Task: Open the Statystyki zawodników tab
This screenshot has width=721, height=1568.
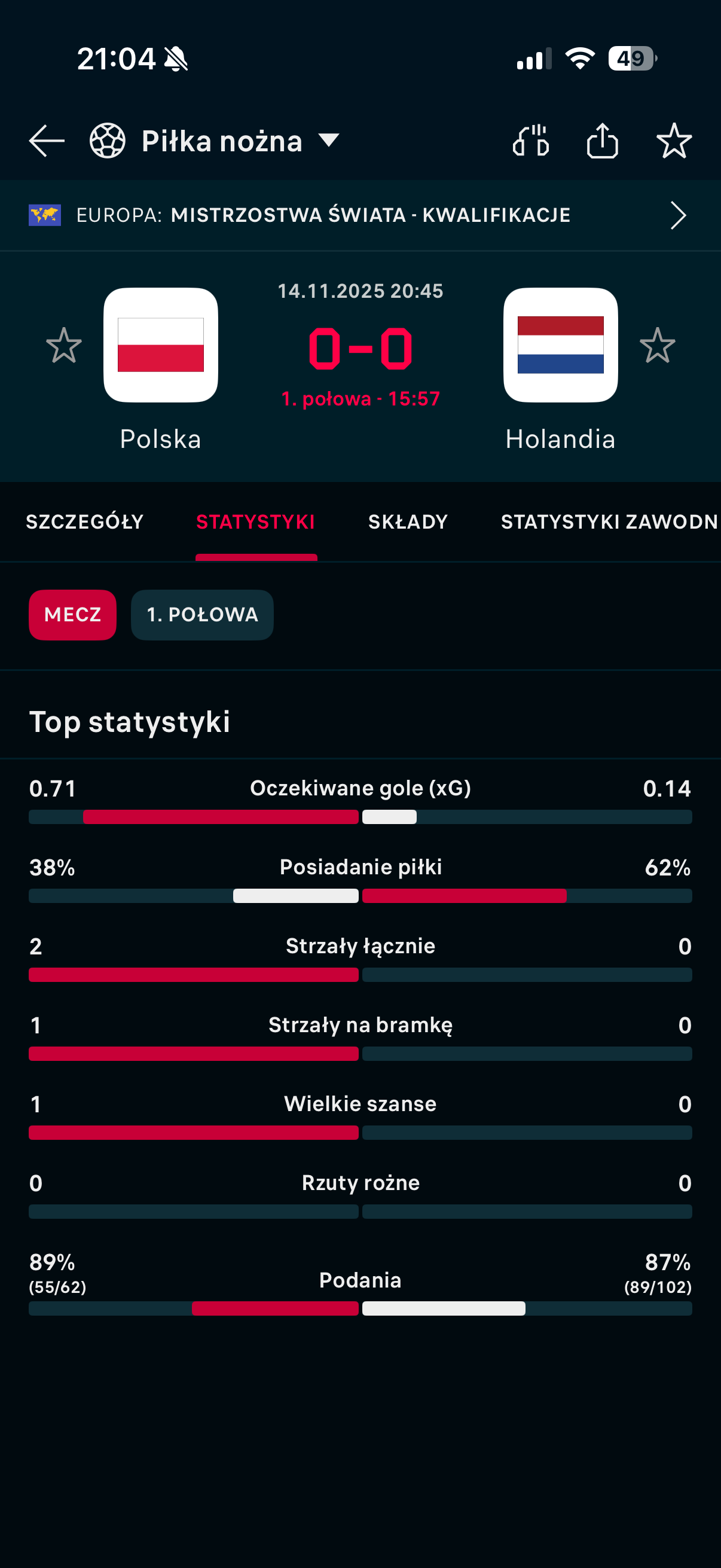Action: click(609, 521)
